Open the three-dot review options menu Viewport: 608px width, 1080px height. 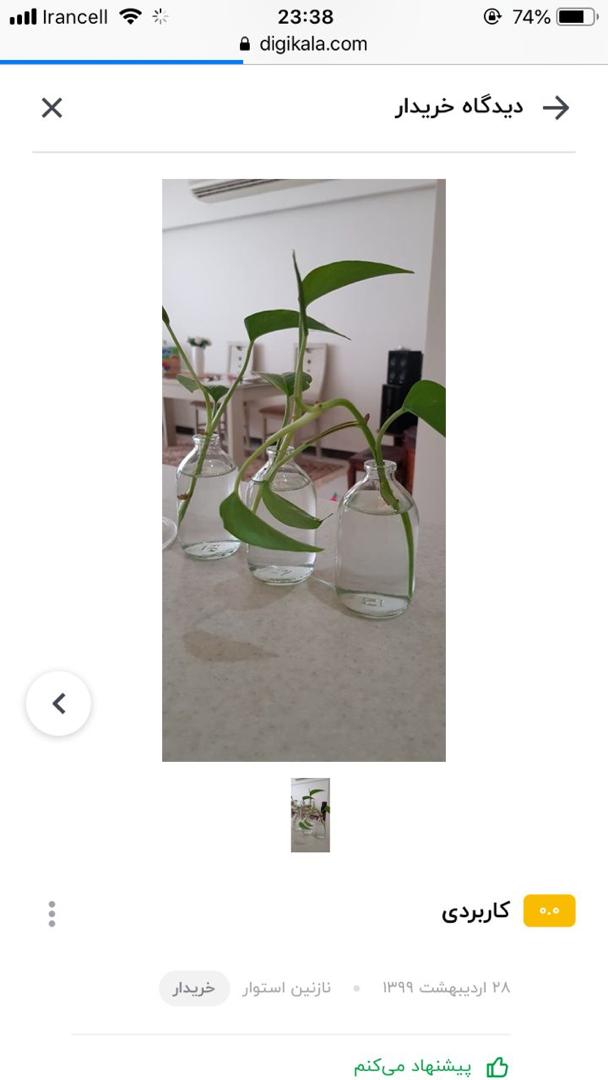(x=52, y=913)
